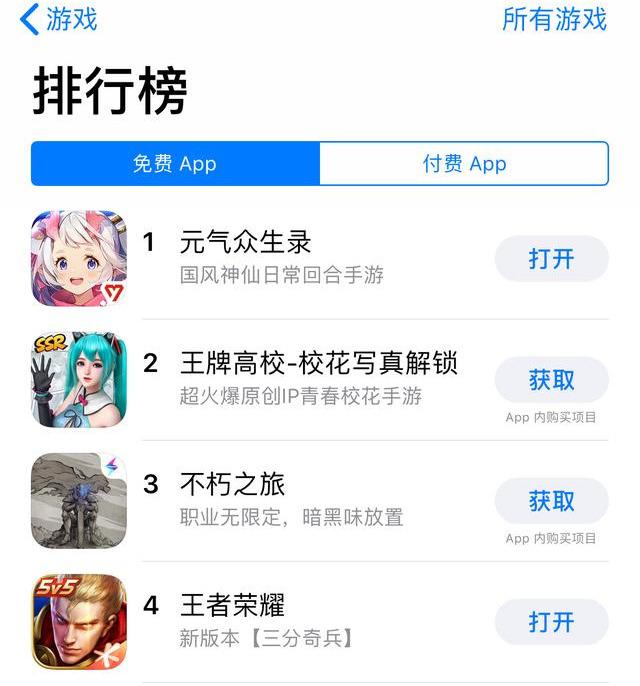The height and width of the screenshot is (686, 640).
Task: Tap 获取 for 不朽之旅
Action: (x=551, y=501)
